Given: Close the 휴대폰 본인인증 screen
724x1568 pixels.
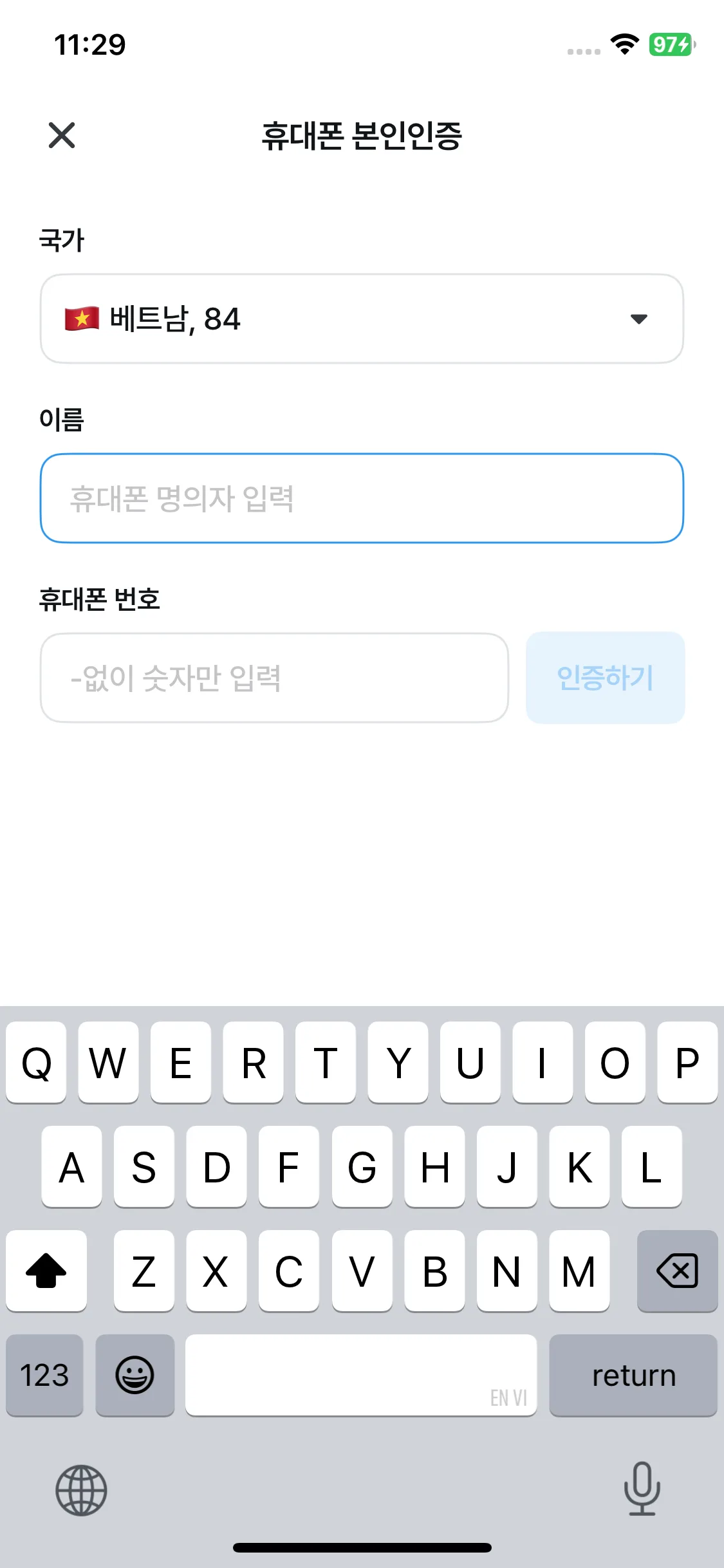Looking at the screenshot, I should 62,136.
